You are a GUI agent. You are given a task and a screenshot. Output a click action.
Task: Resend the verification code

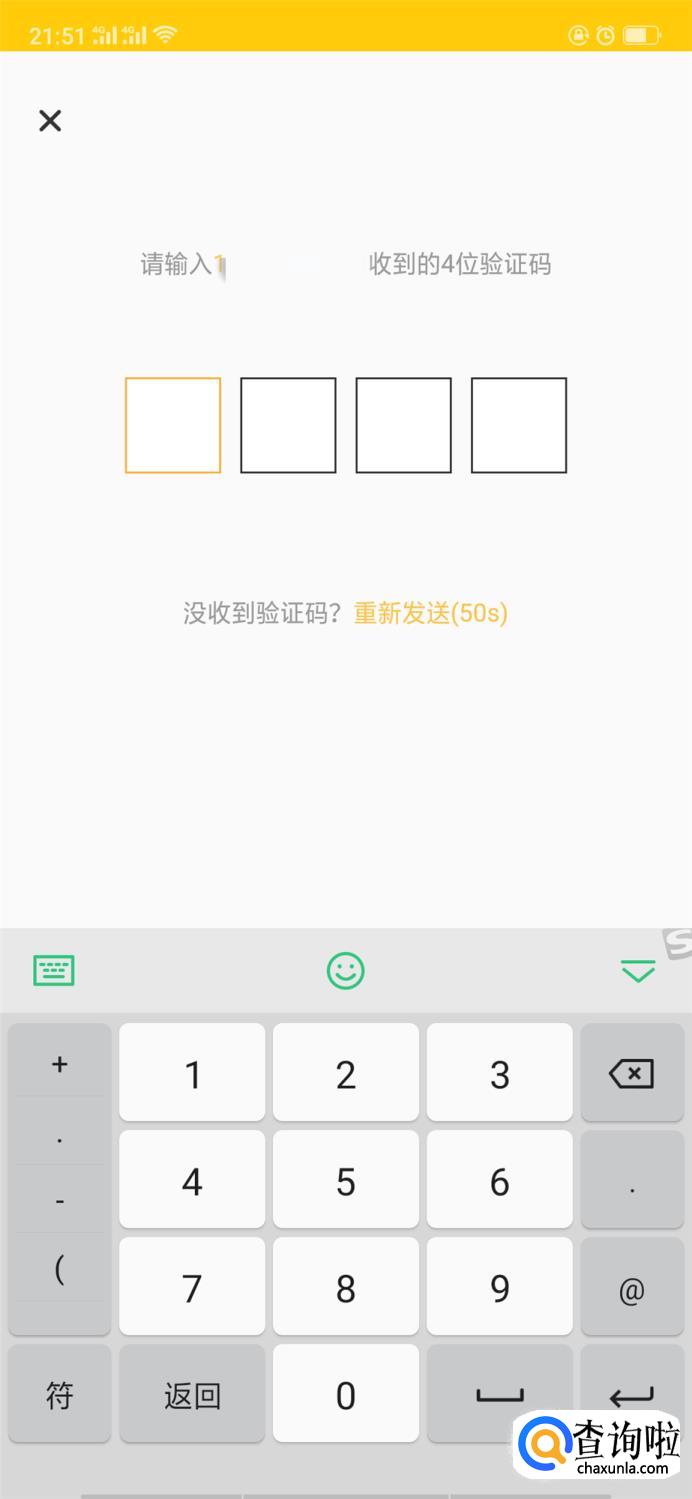(x=430, y=613)
